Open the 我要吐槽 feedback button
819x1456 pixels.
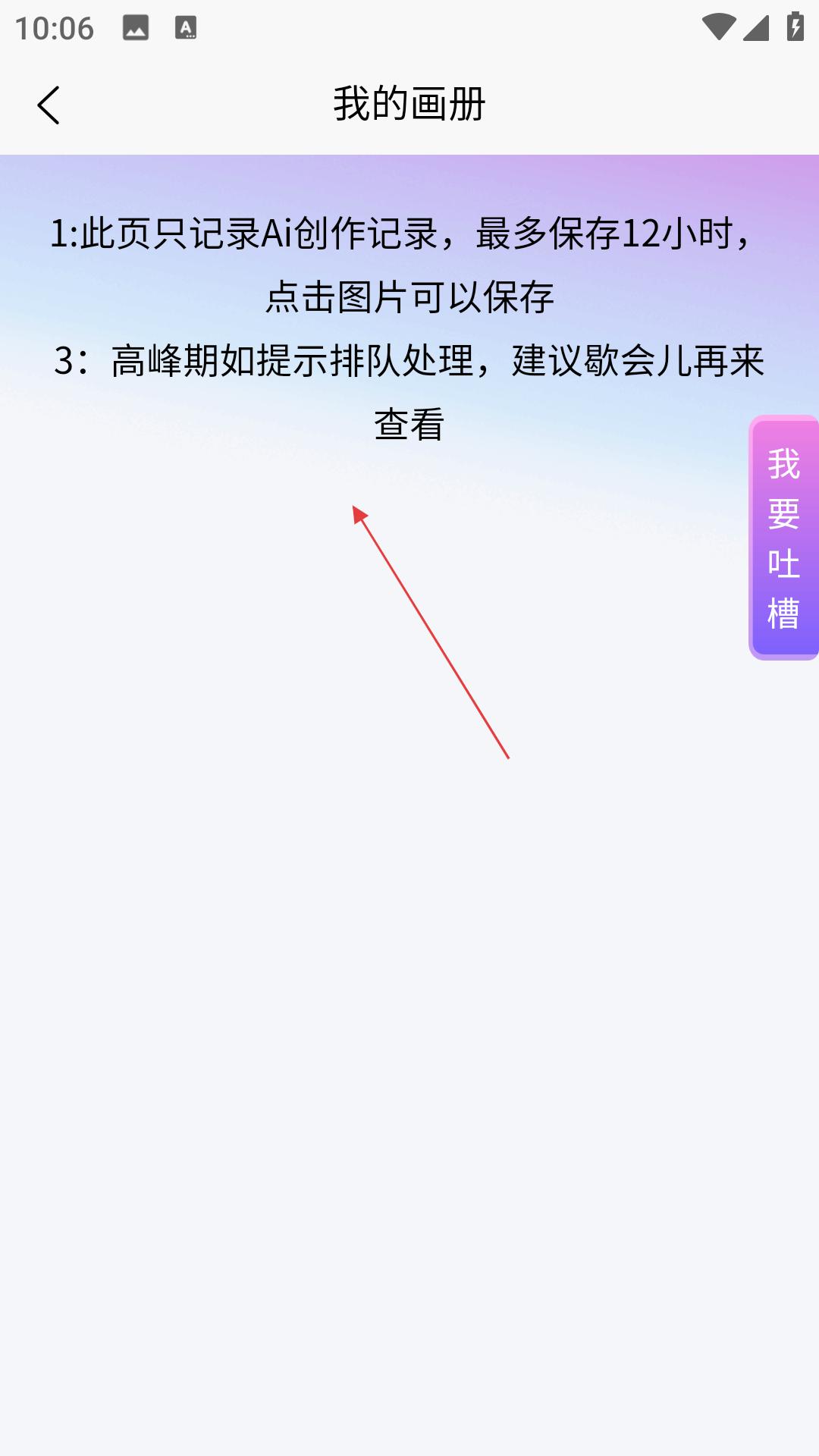tap(784, 538)
